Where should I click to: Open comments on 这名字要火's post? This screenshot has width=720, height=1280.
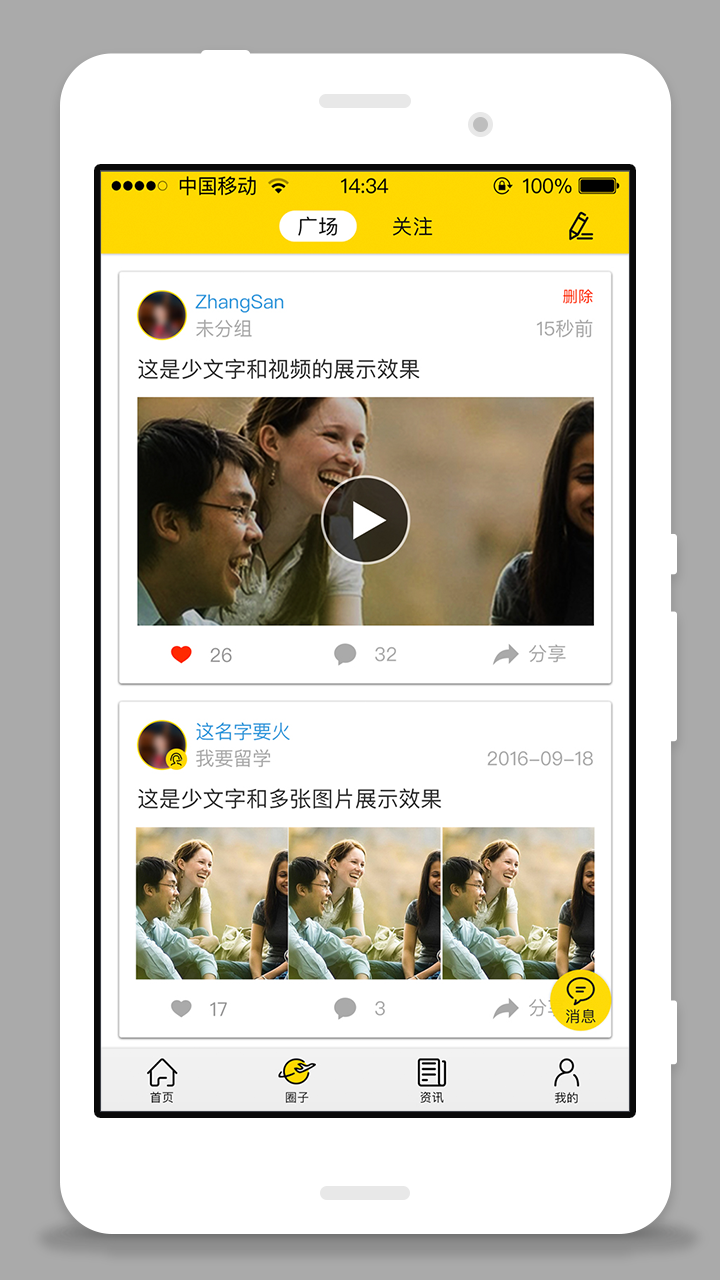[346, 1009]
